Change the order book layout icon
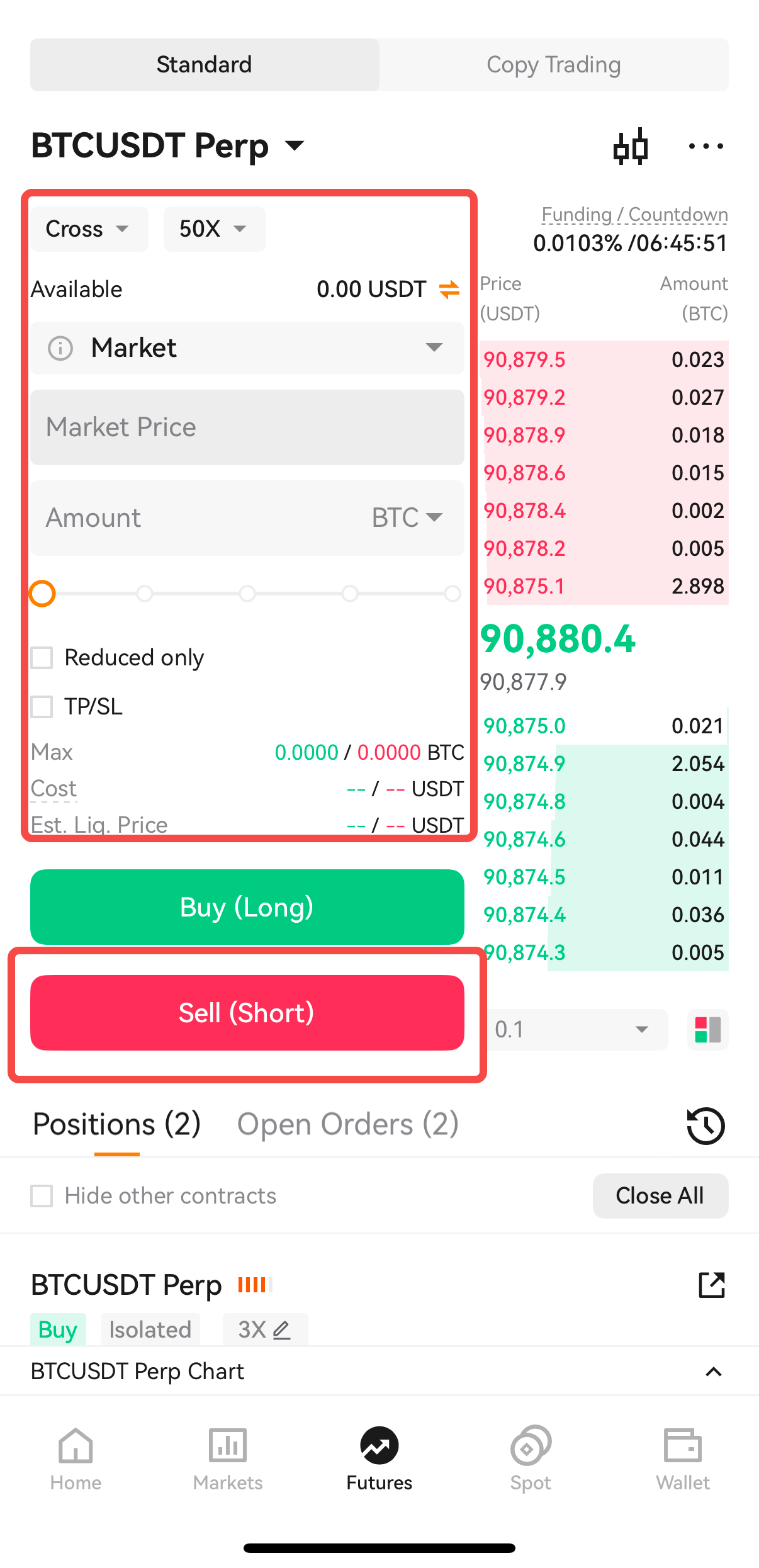Screen dimensions: 759x1568 707,1030
